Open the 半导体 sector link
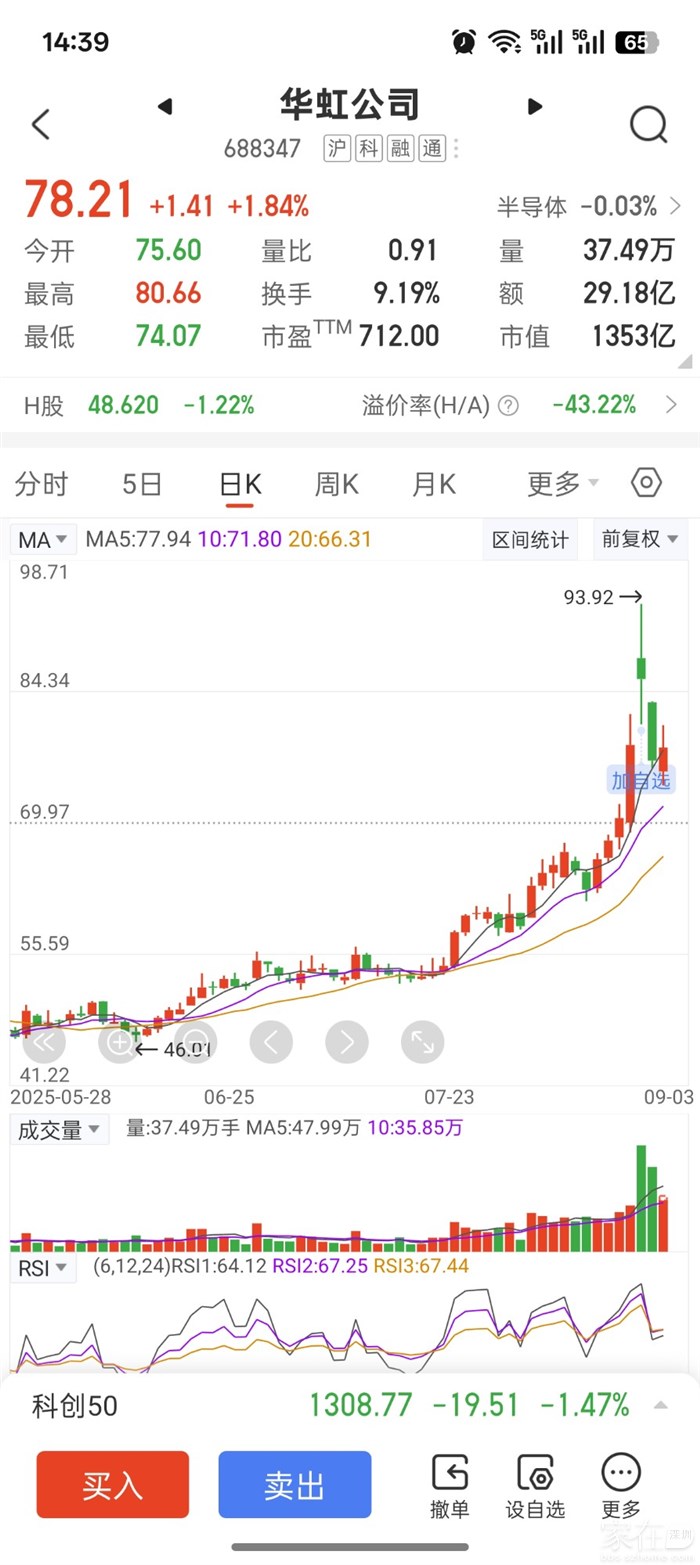700x1565 pixels. point(589,207)
